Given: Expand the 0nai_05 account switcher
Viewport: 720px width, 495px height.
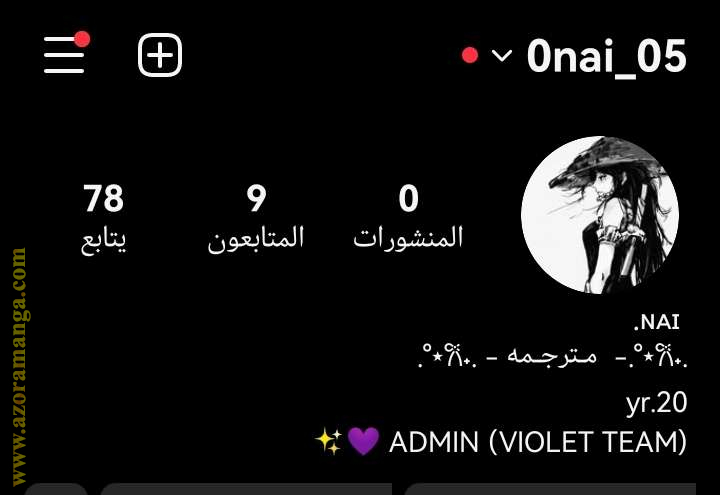Looking at the screenshot, I should (x=502, y=56).
